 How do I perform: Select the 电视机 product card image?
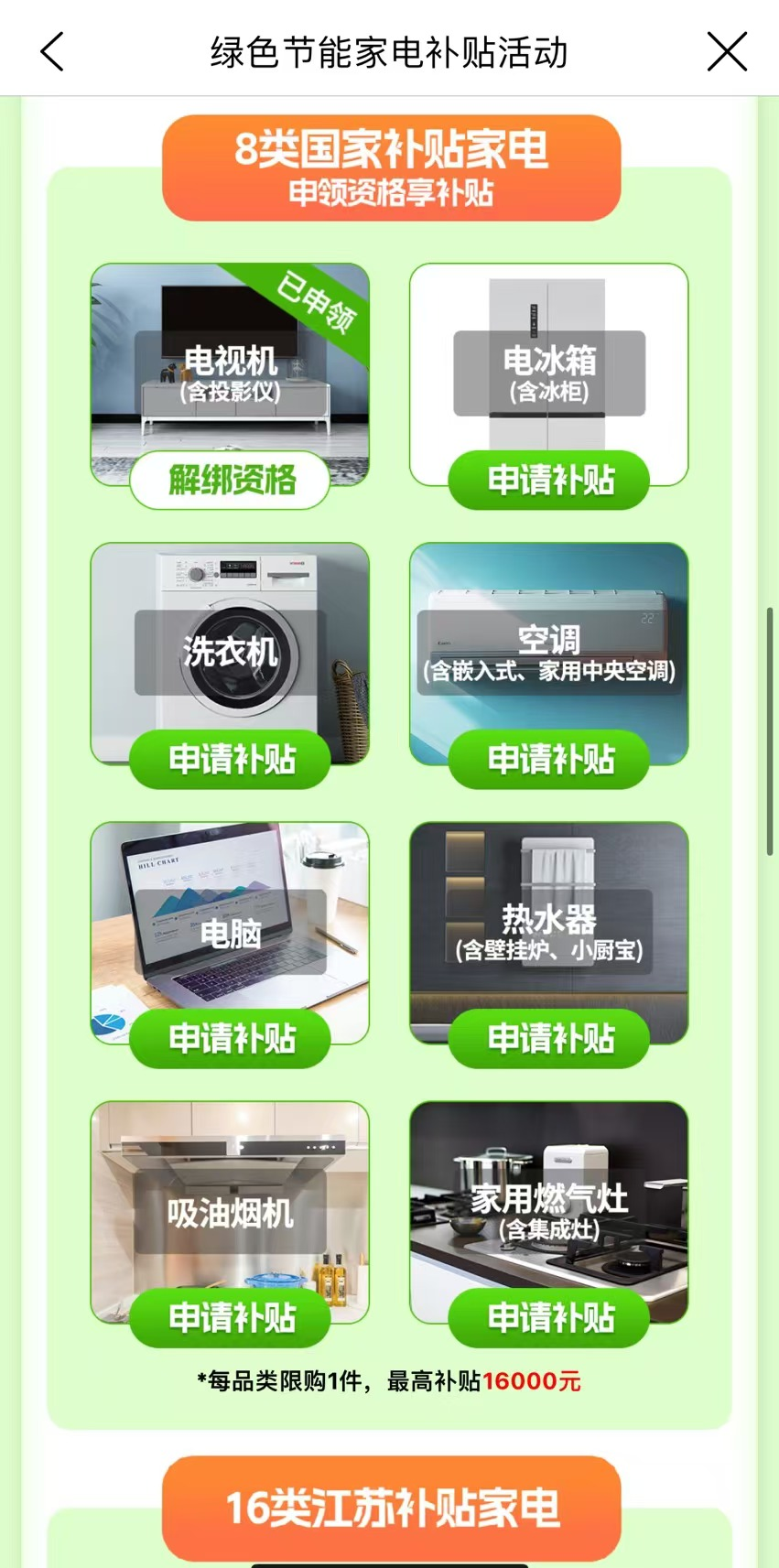point(229,366)
